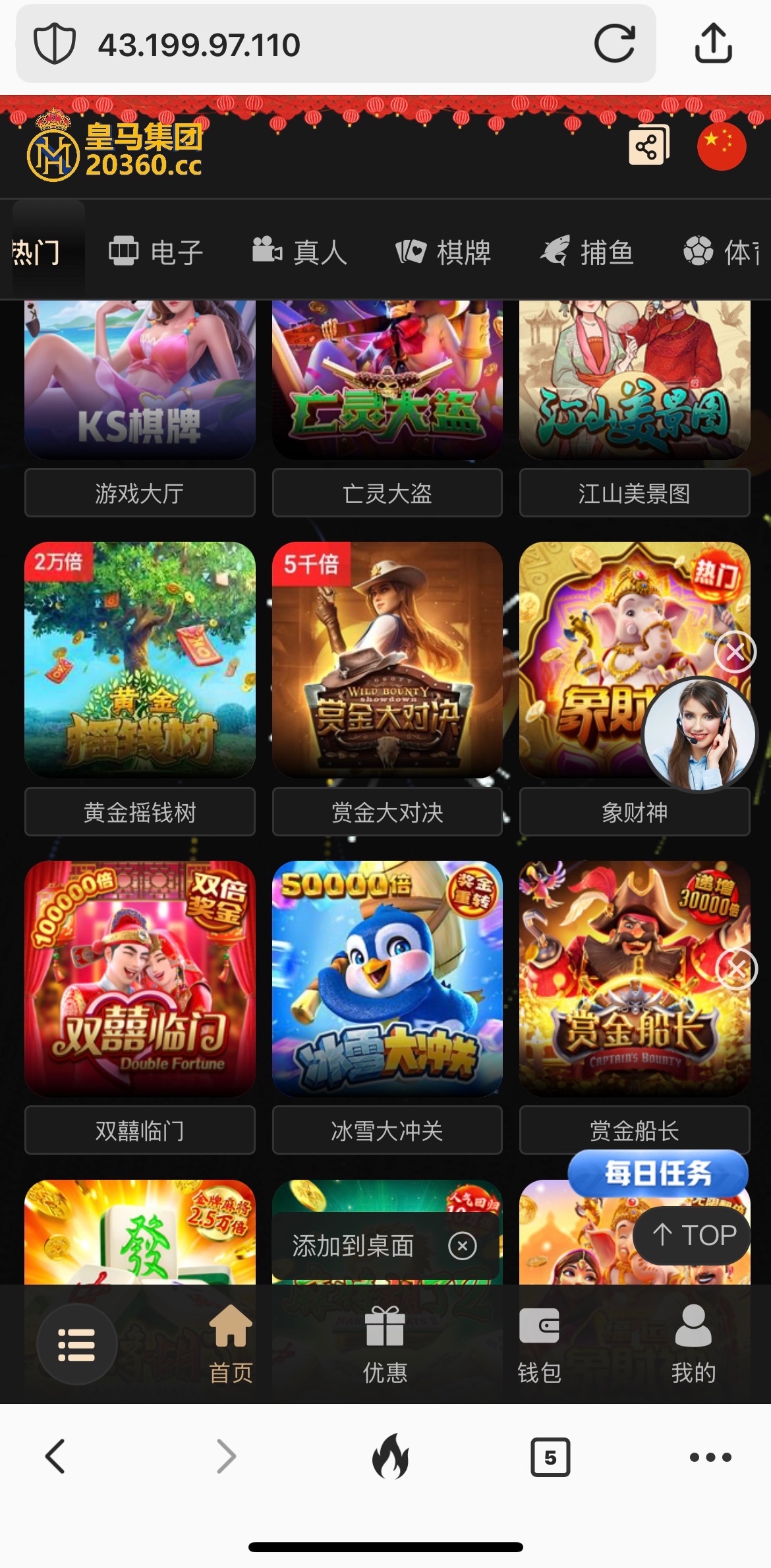Open the side menu list icon bottom left

click(x=76, y=1343)
